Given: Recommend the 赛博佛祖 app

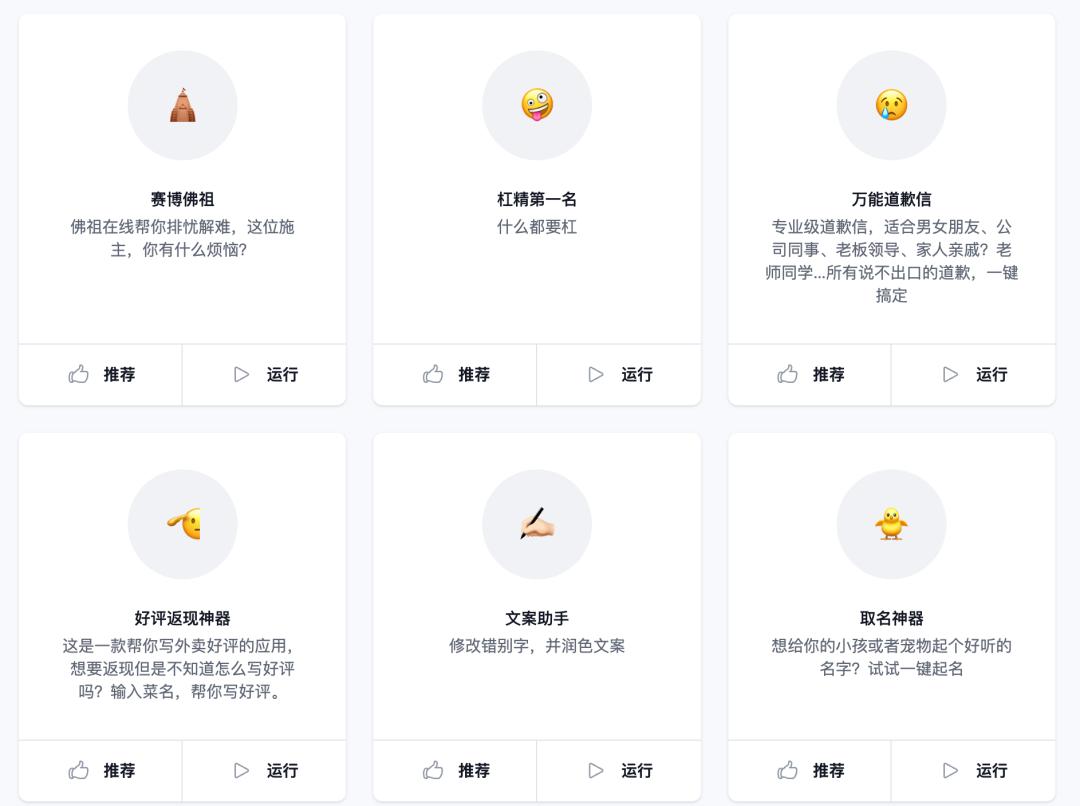Looking at the screenshot, I should point(101,374).
